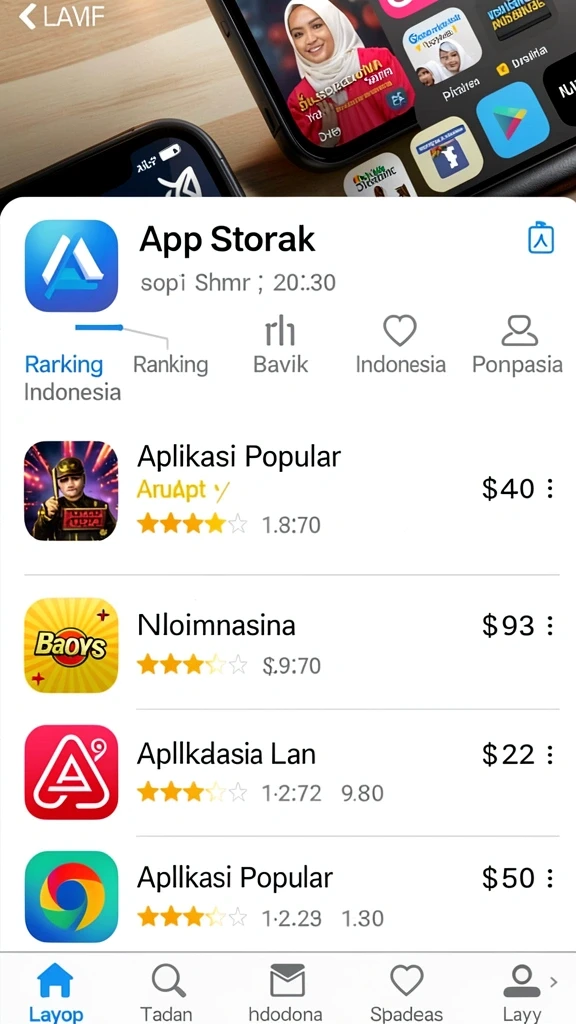Image resolution: width=576 pixels, height=1024 pixels.
Task: Open the Layy profile tab
Action: 521,993
